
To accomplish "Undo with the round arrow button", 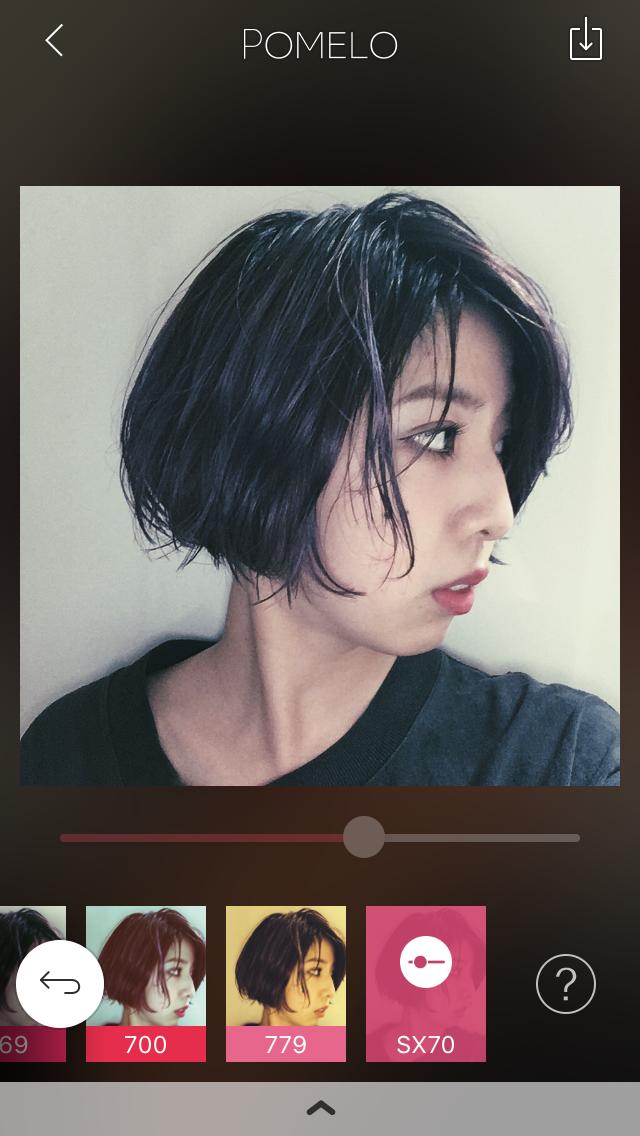I will pos(60,984).
